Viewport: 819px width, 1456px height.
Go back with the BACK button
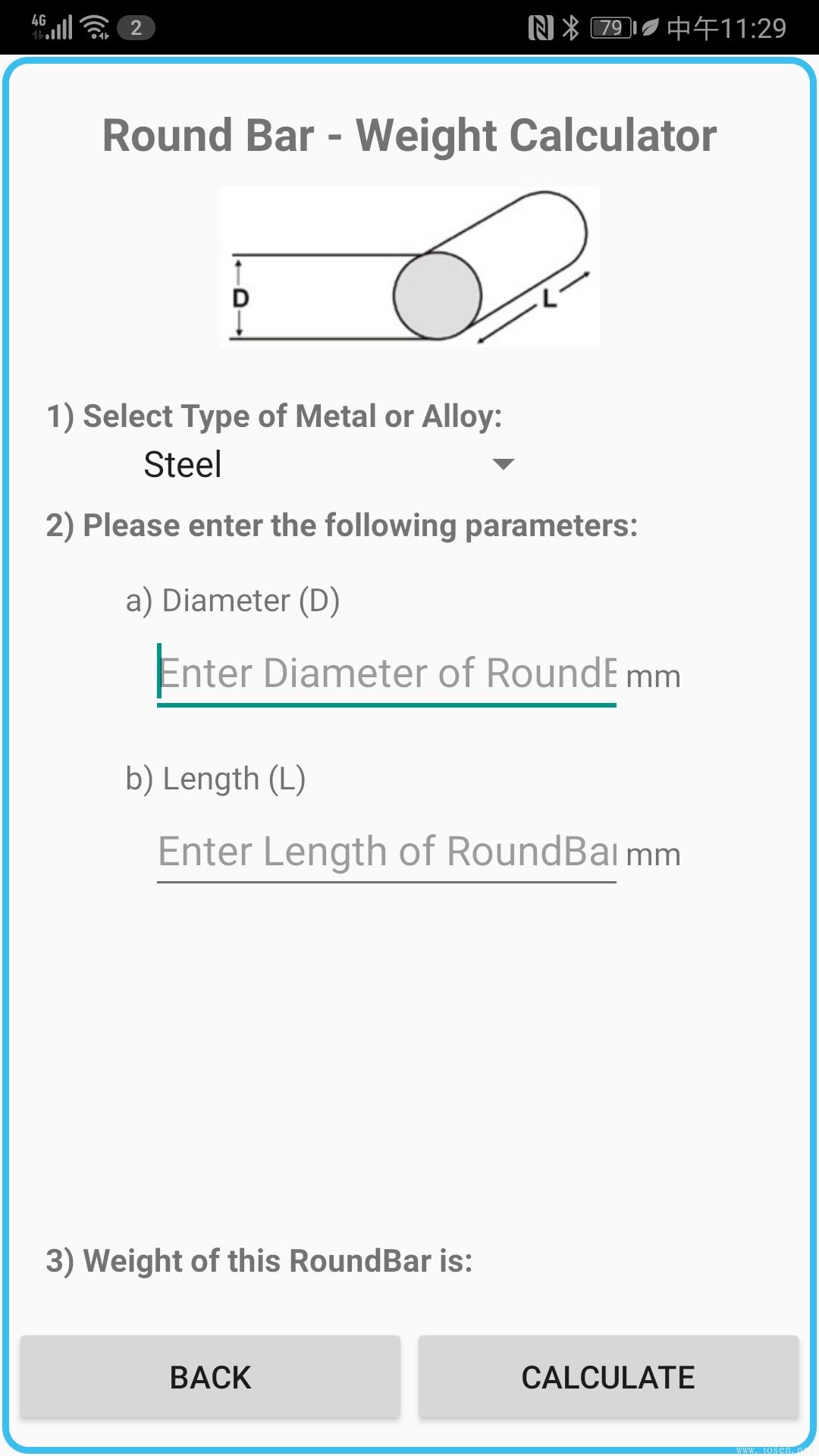[x=210, y=1377]
